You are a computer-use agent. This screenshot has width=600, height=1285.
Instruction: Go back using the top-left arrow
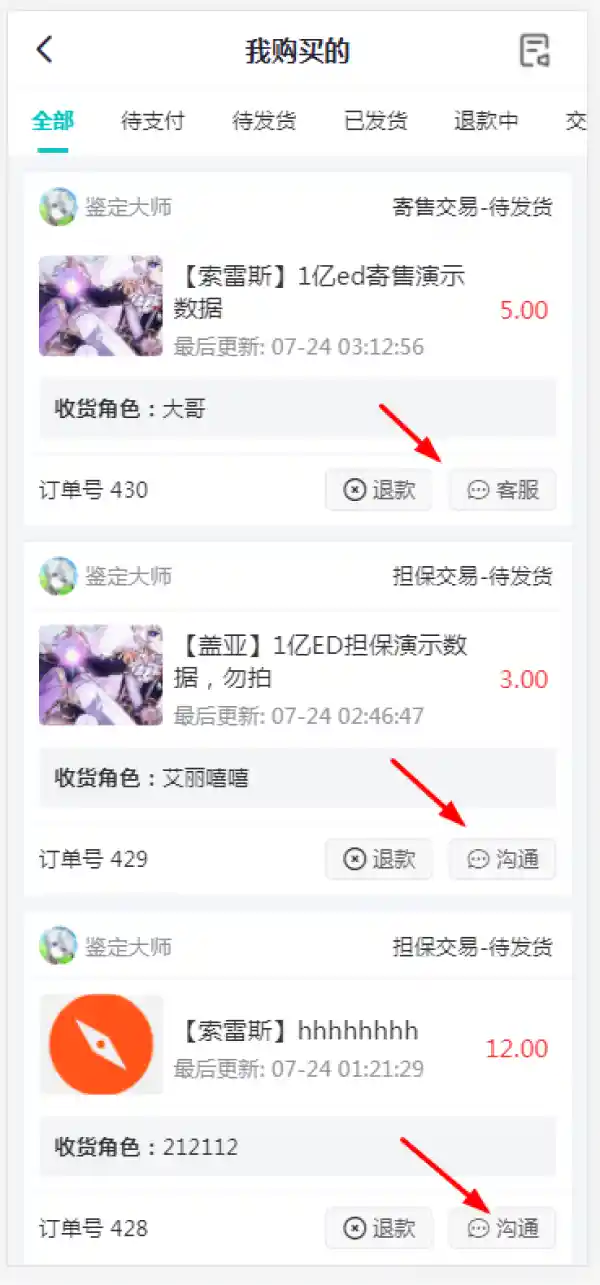pyautogui.click(x=44, y=49)
